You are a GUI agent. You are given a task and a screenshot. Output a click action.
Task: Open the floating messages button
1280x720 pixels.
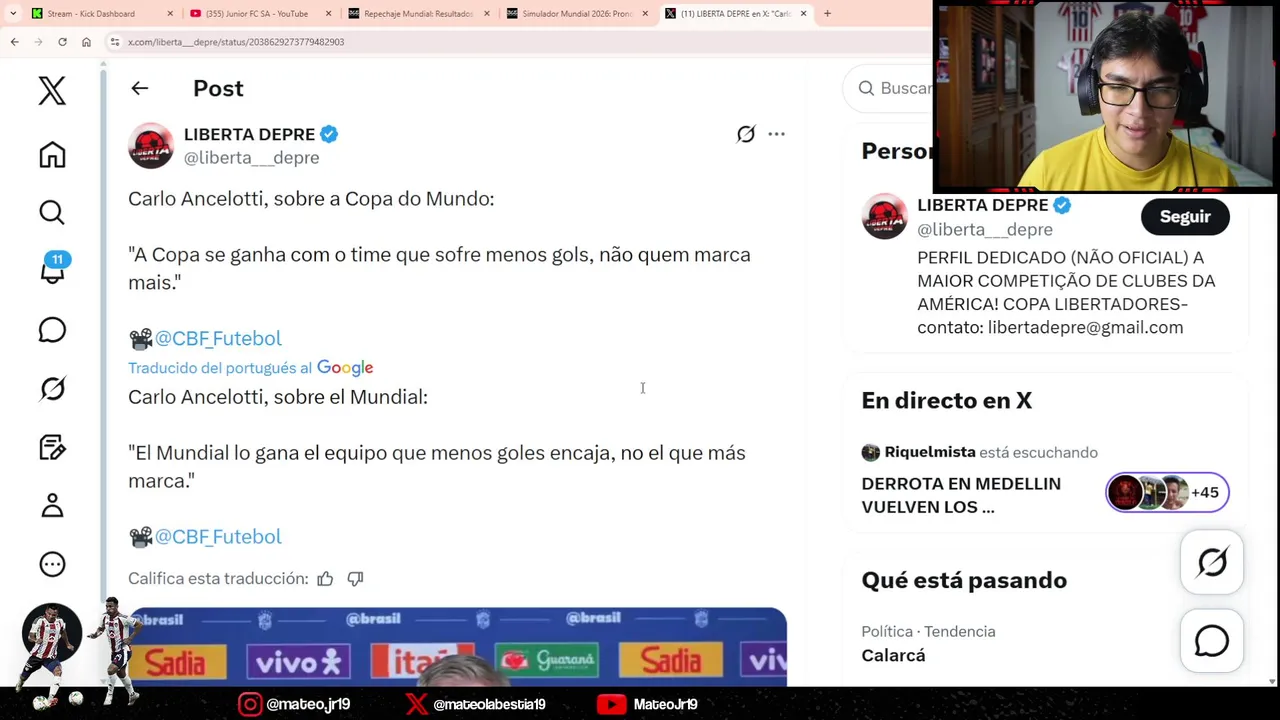[1211, 641]
